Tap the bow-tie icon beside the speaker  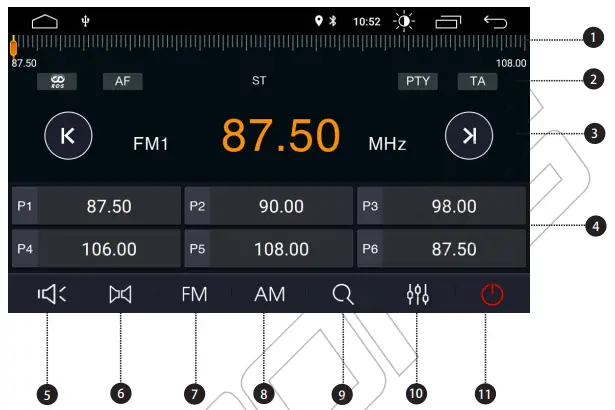[120, 295]
